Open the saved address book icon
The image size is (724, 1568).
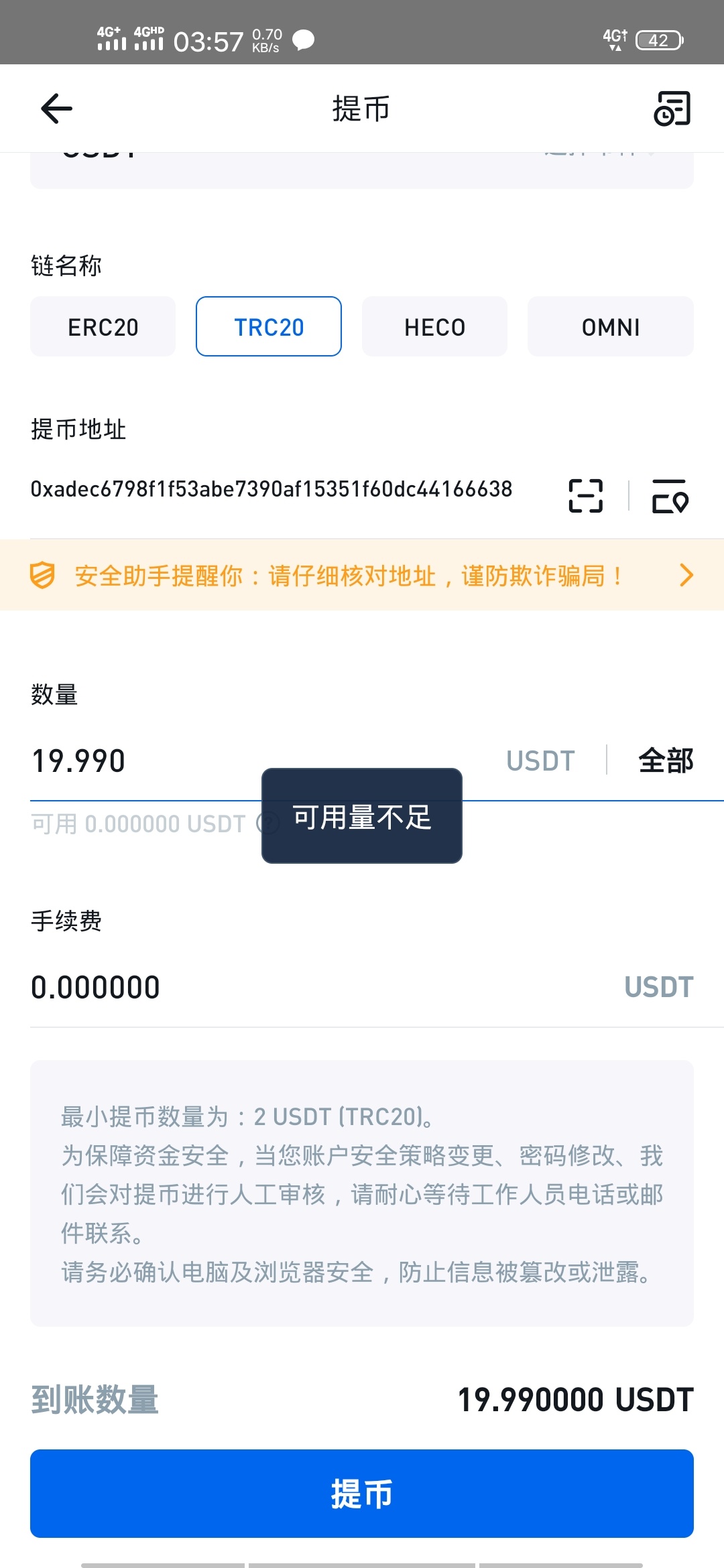tap(670, 496)
